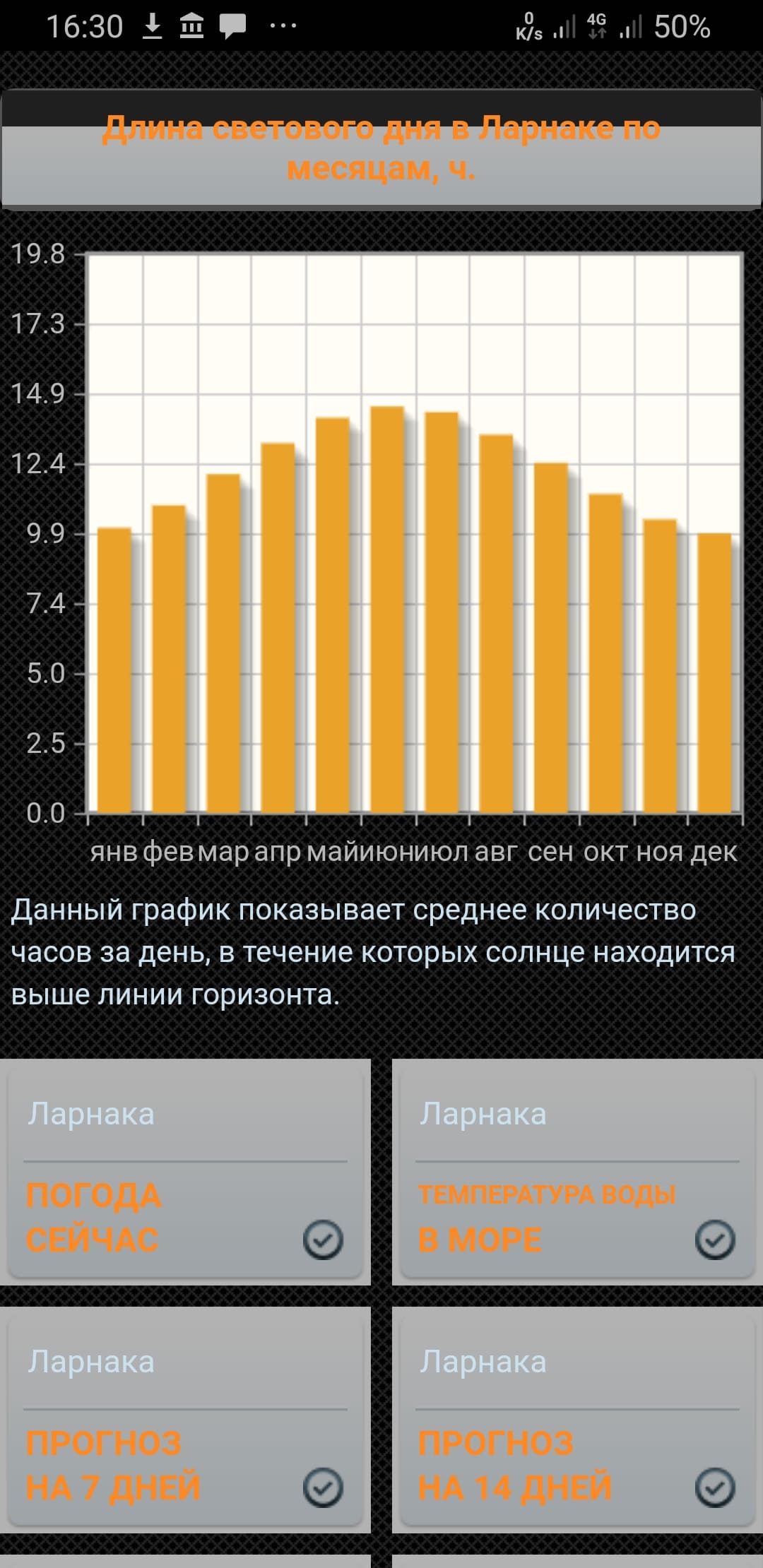Open Ларнака 'Температура воды в море' card
763x1568 pixels.
tap(577, 1172)
